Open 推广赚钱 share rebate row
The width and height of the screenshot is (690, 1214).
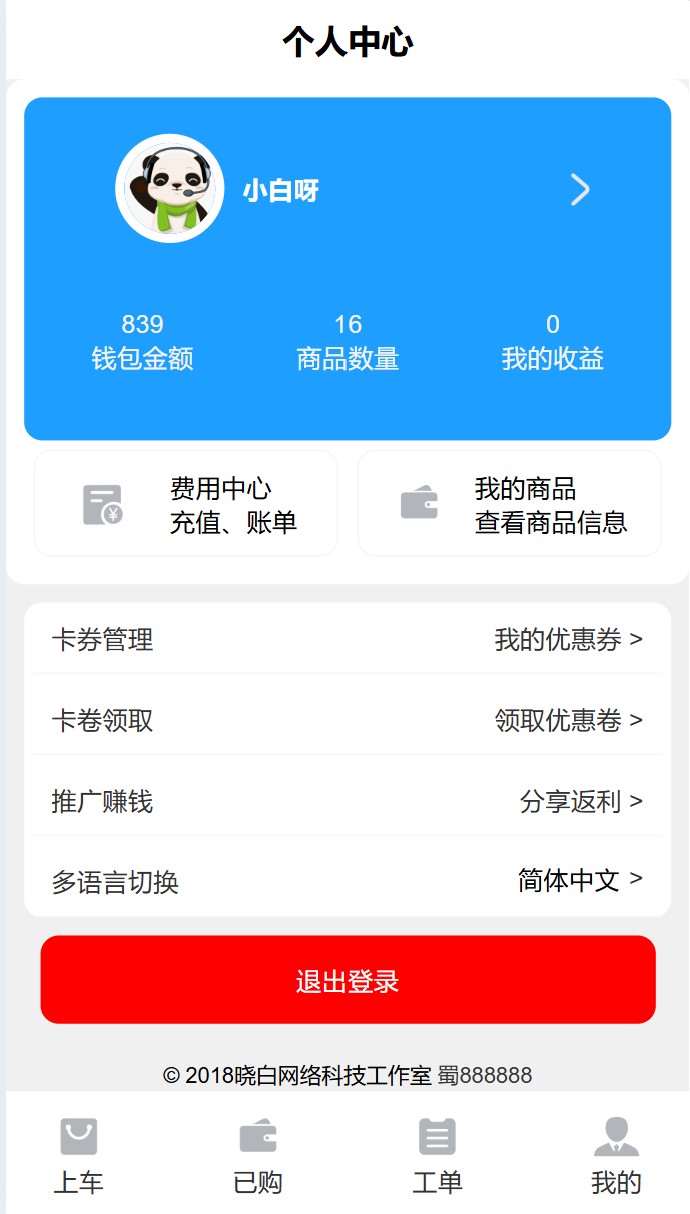click(x=347, y=801)
